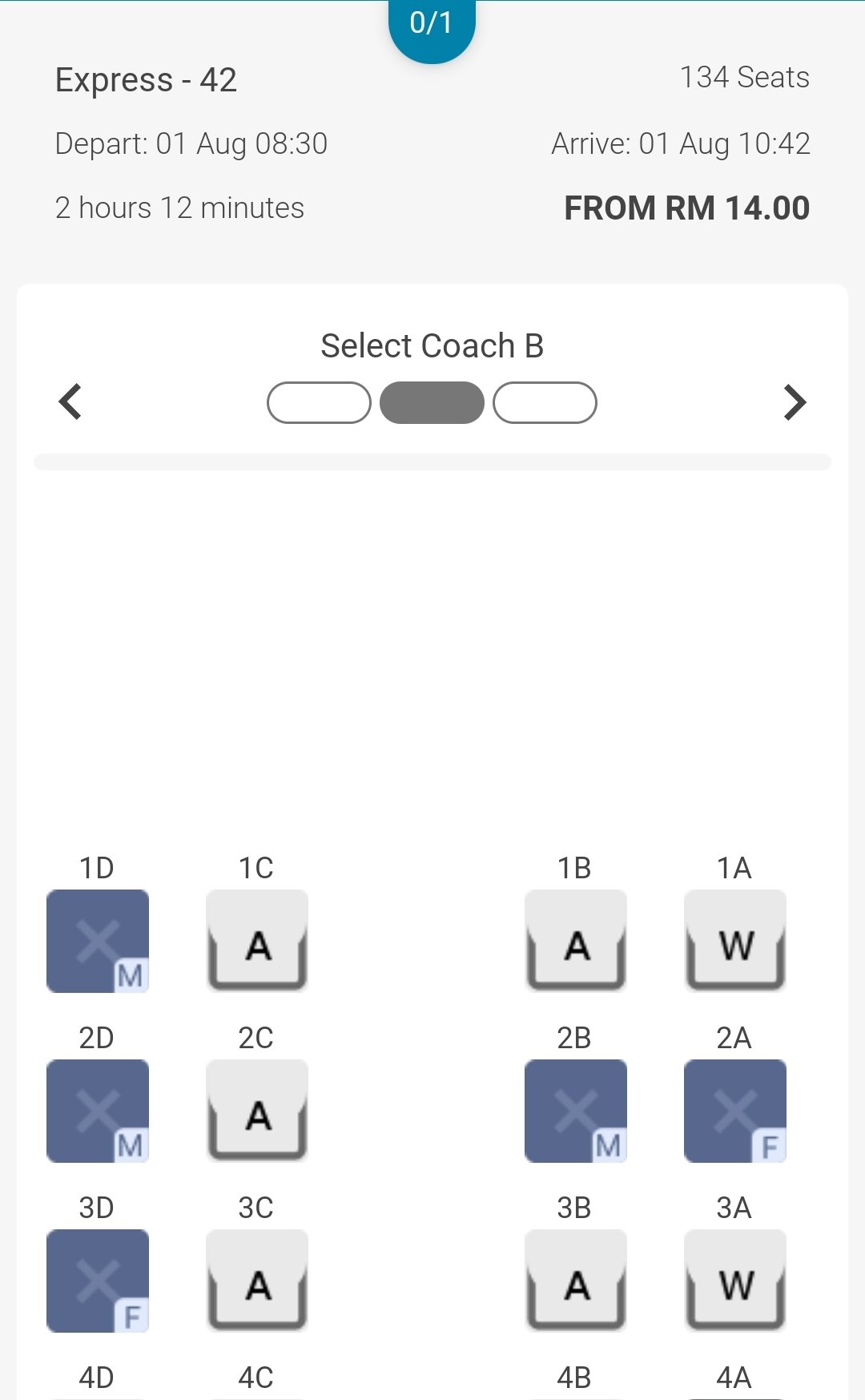Go to the next coach
865x1400 pixels.
tap(794, 402)
